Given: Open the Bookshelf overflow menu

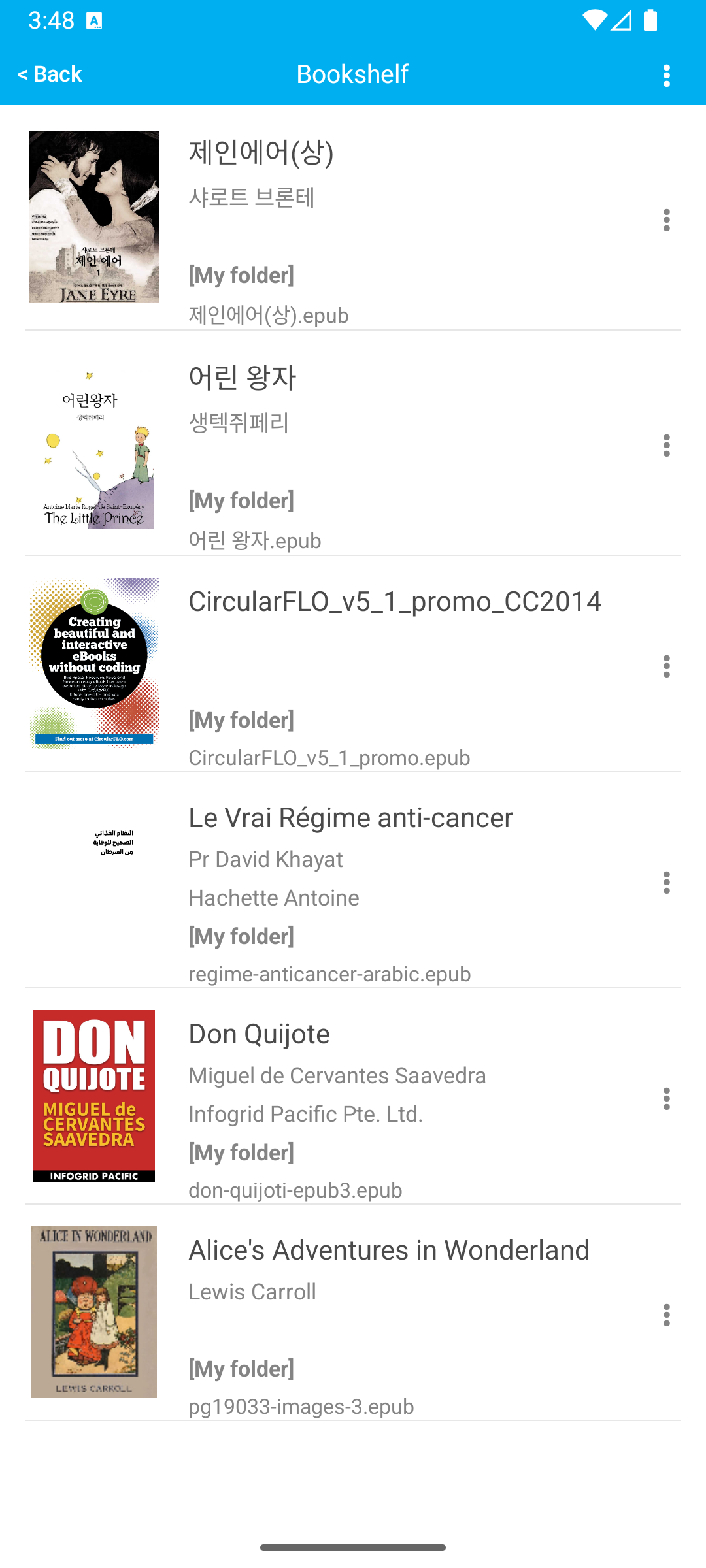Looking at the screenshot, I should (666, 76).
